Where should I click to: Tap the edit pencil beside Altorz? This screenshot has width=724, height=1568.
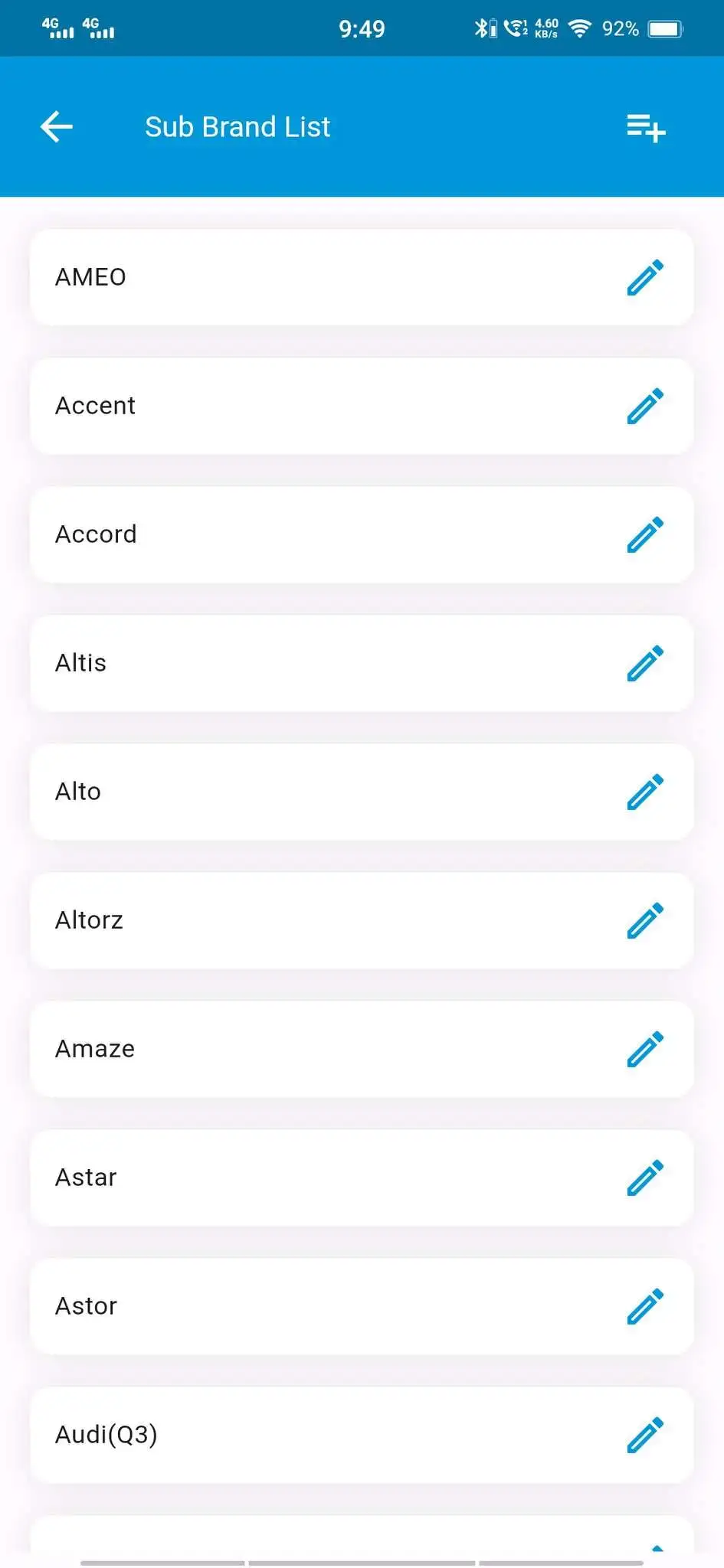click(645, 920)
